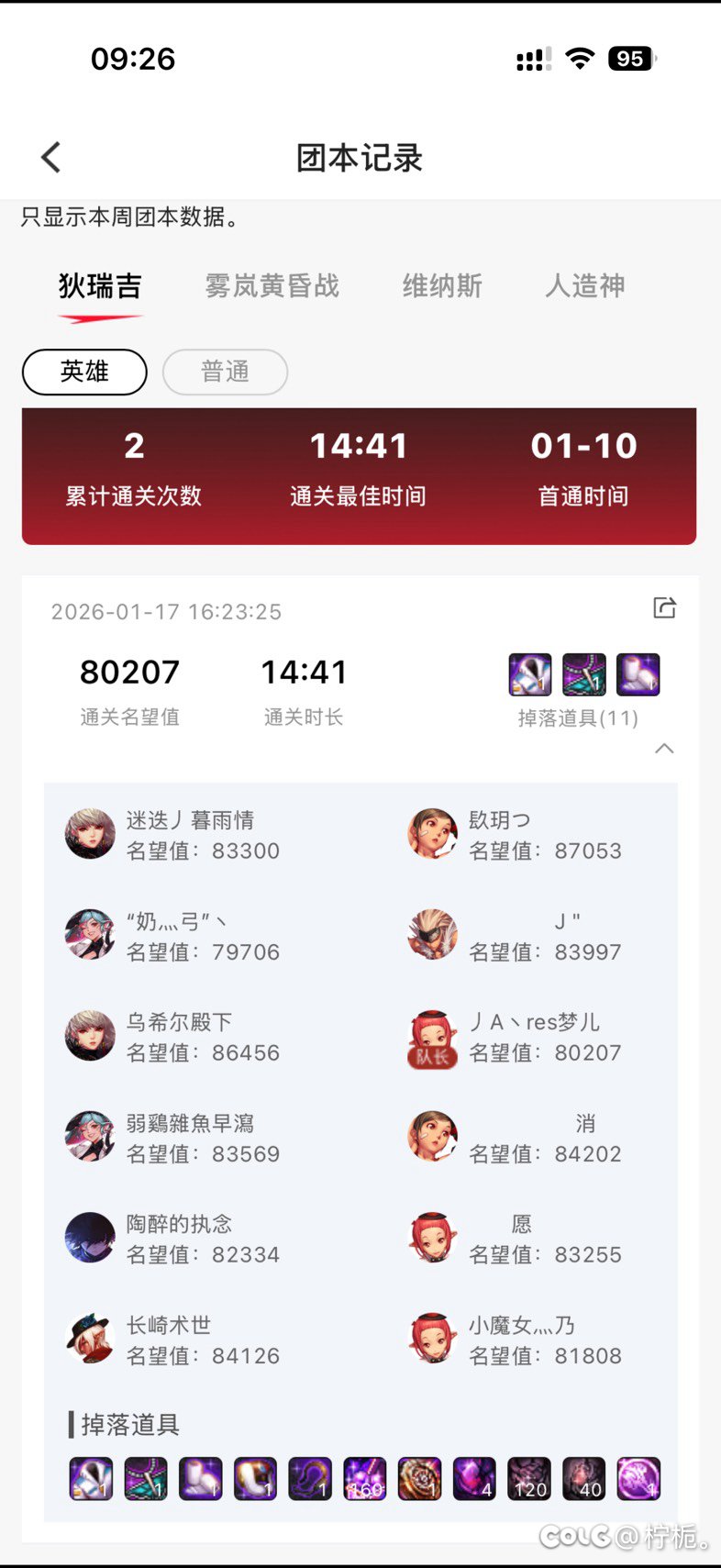Collapse the record details with the chevron arrow
The image size is (721, 1568).
tap(664, 749)
